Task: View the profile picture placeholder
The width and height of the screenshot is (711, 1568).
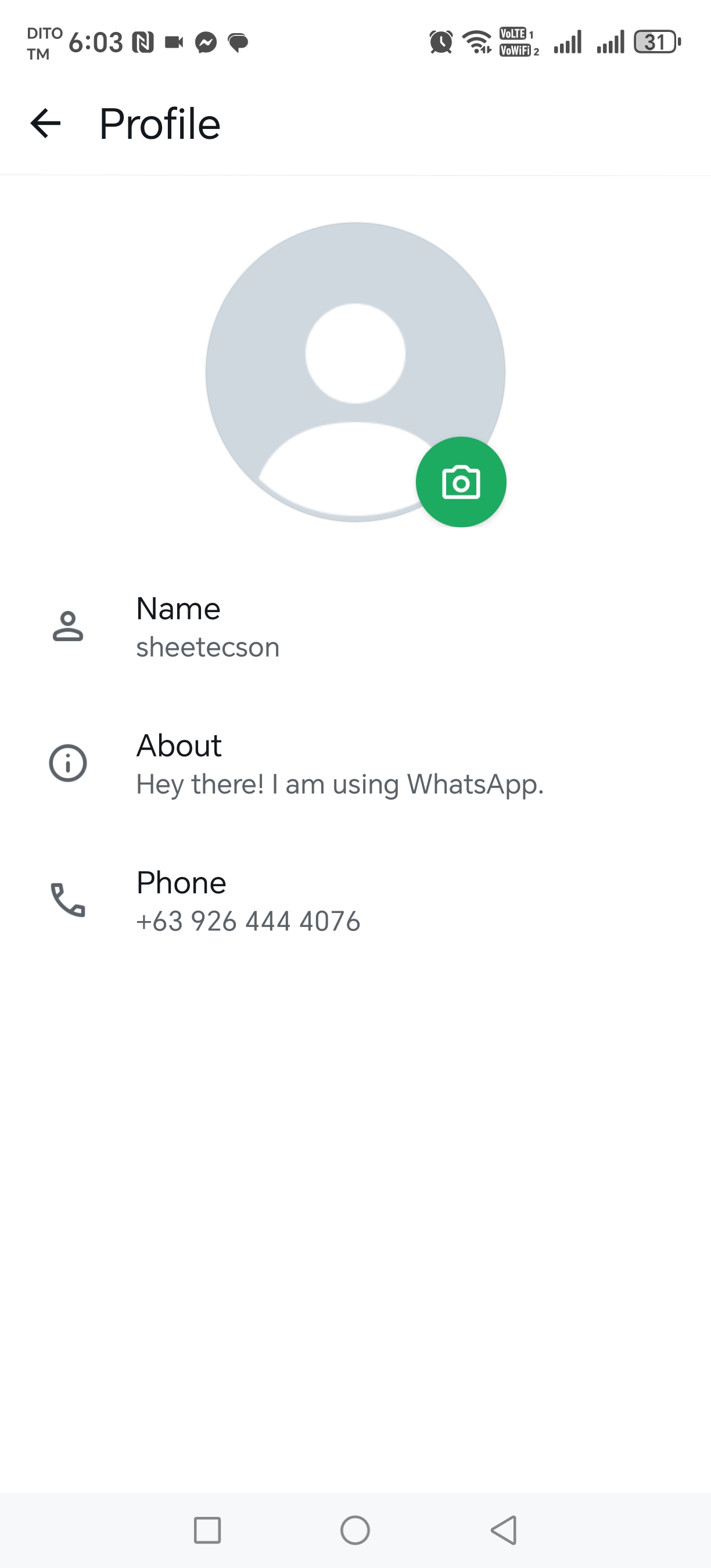Action: pos(355,372)
